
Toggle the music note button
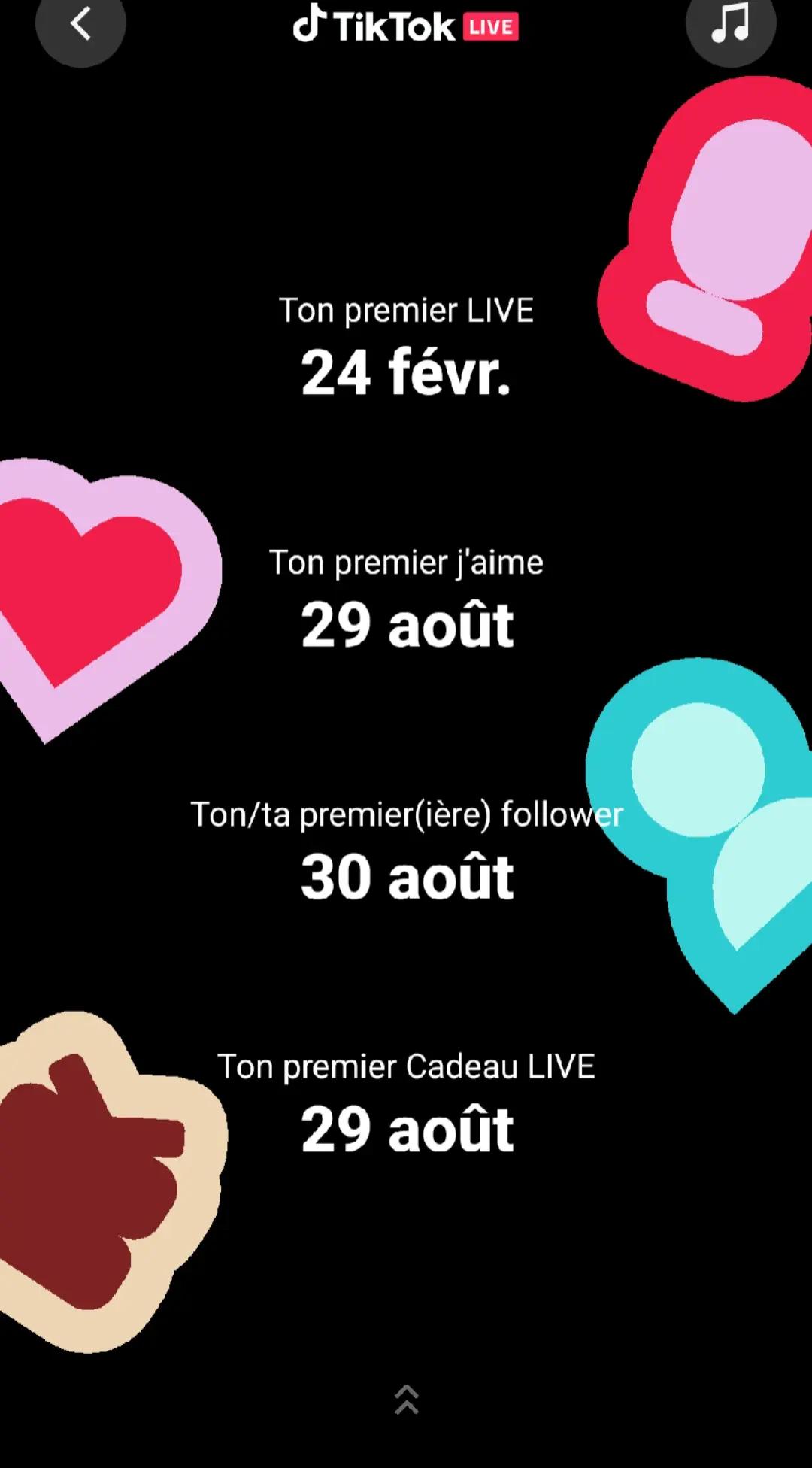[730, 24]
